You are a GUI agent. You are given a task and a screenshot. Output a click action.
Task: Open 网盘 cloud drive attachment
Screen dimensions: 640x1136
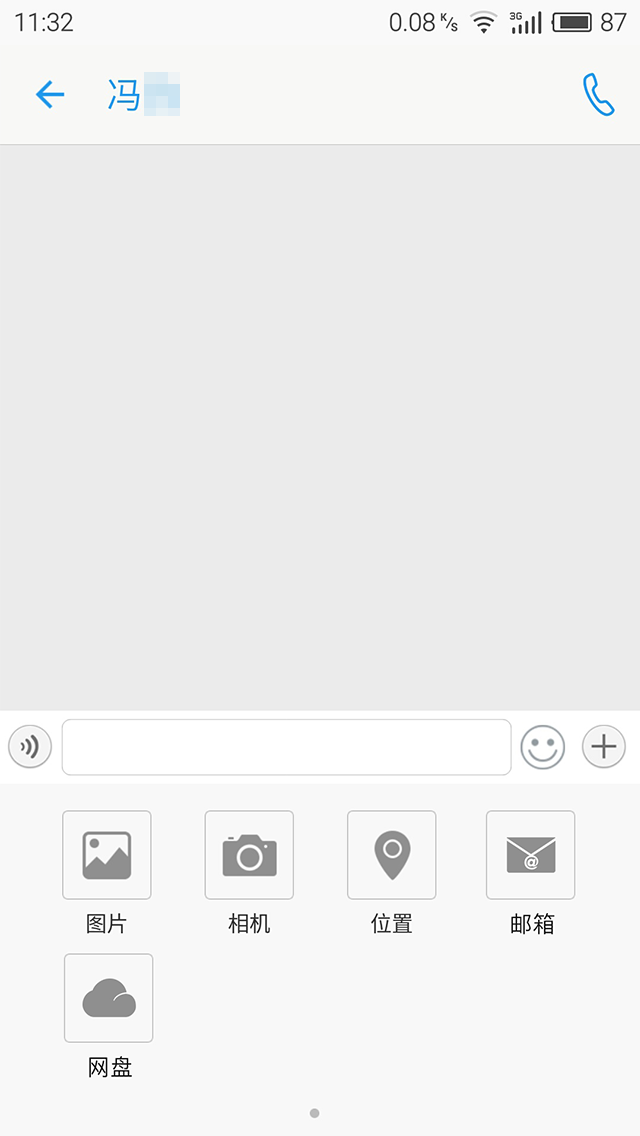109,998
